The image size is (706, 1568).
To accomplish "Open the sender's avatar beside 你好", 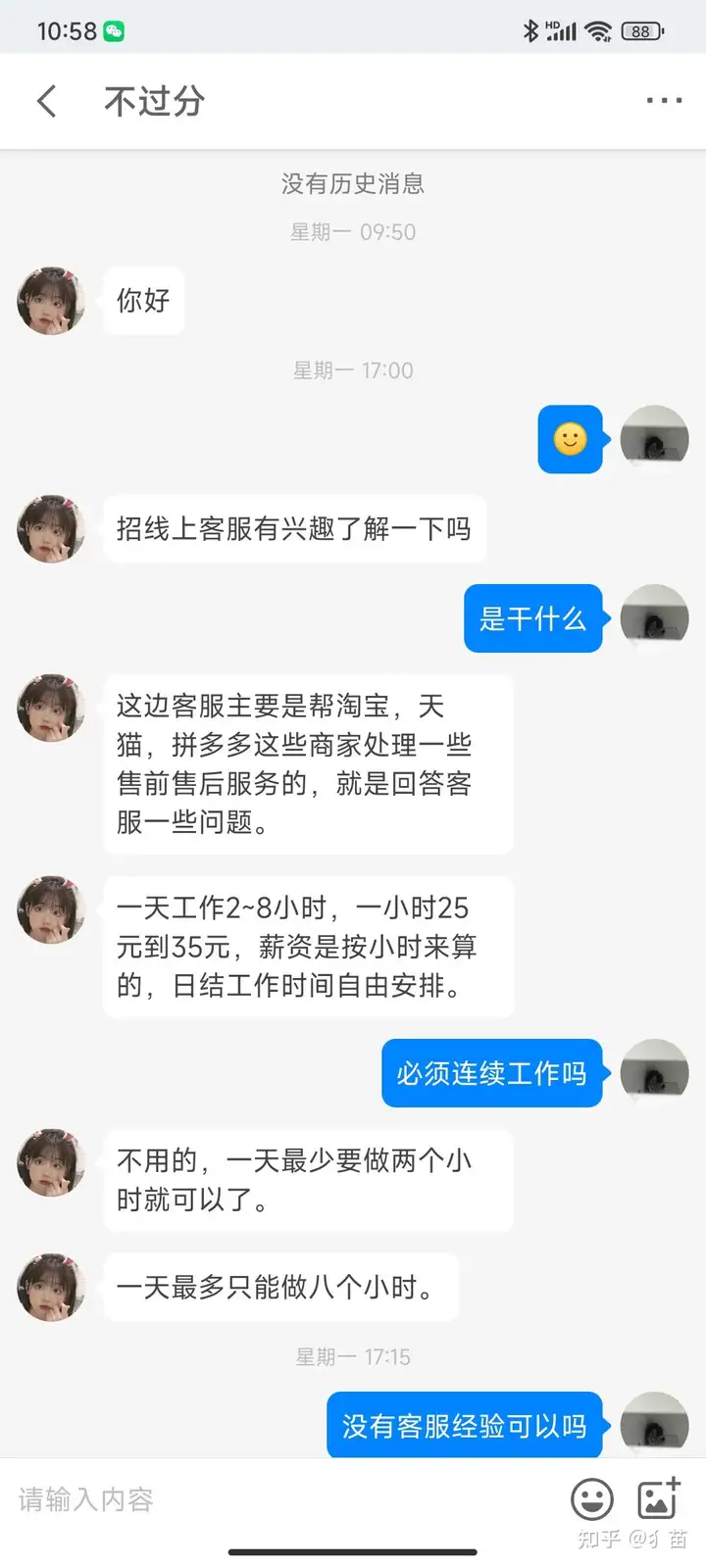I will click(x=51, y=301).
